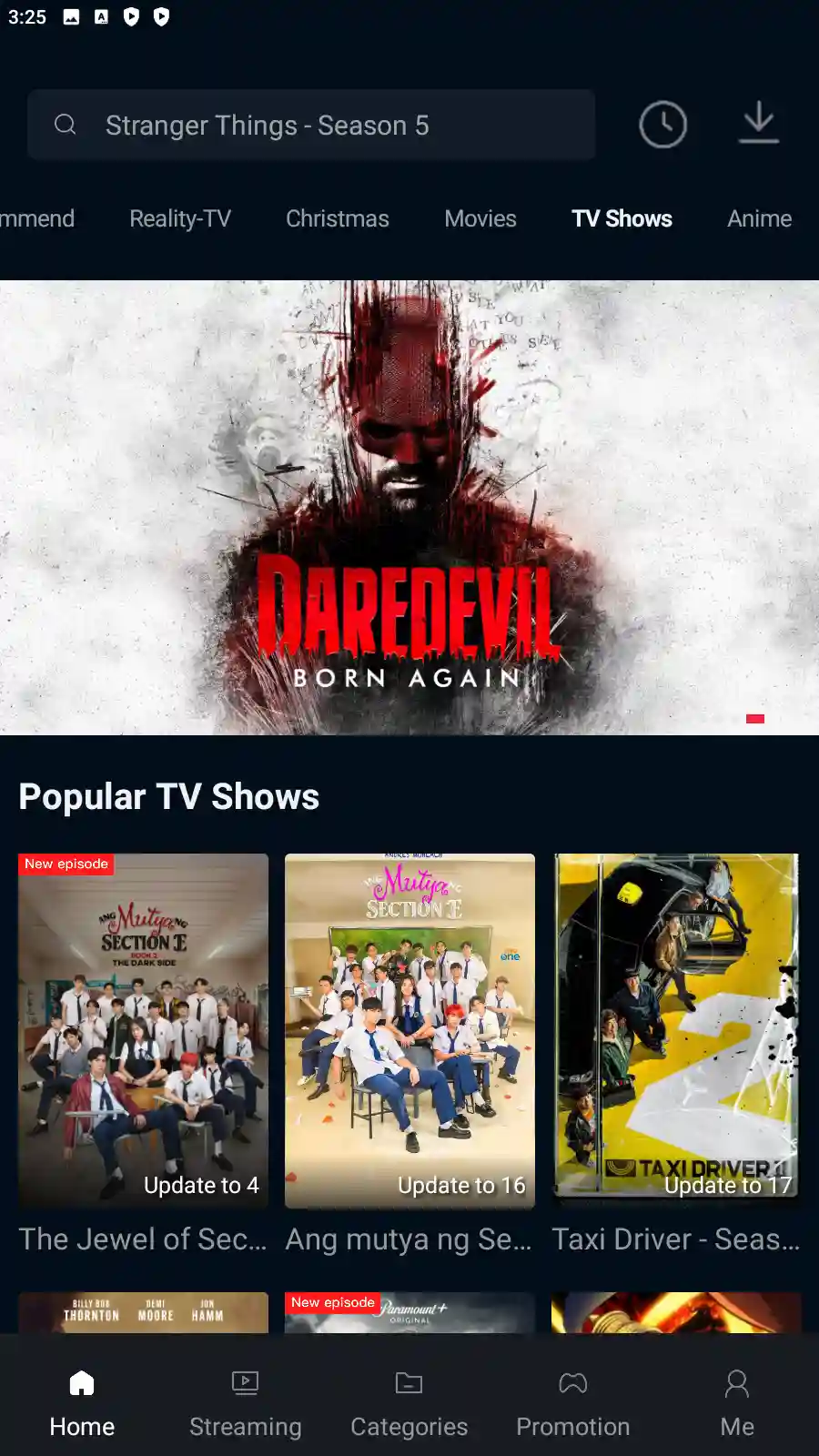Select the TV Shows tab
Screen dimensions: 819x1456
tap(622, 219)
